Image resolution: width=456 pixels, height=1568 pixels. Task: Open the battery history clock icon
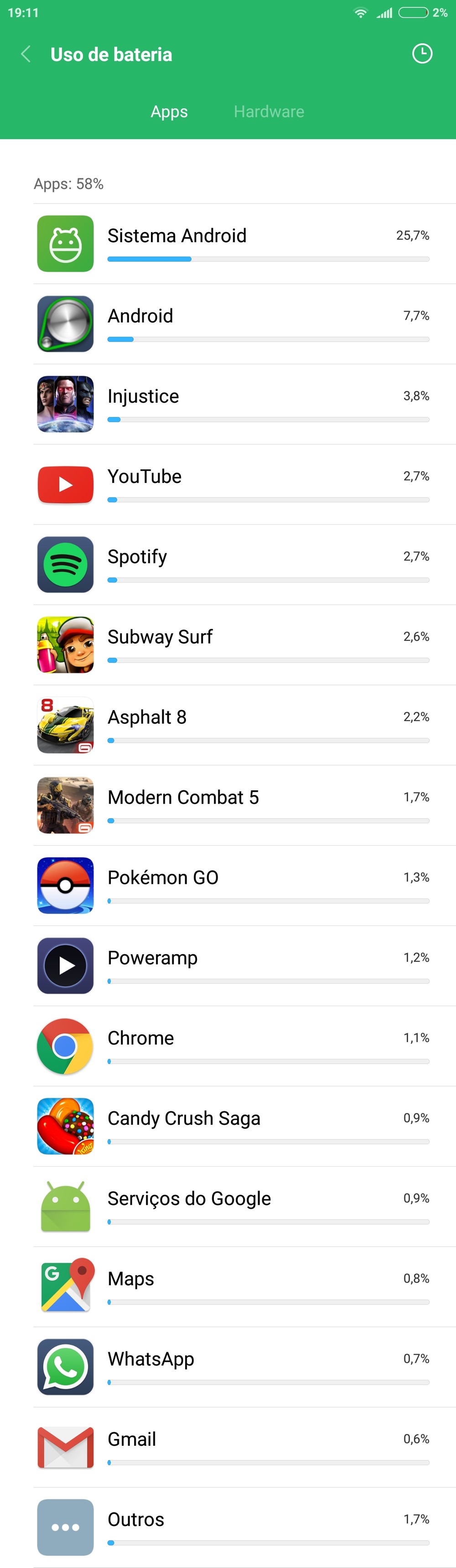[x=421, y=54]
